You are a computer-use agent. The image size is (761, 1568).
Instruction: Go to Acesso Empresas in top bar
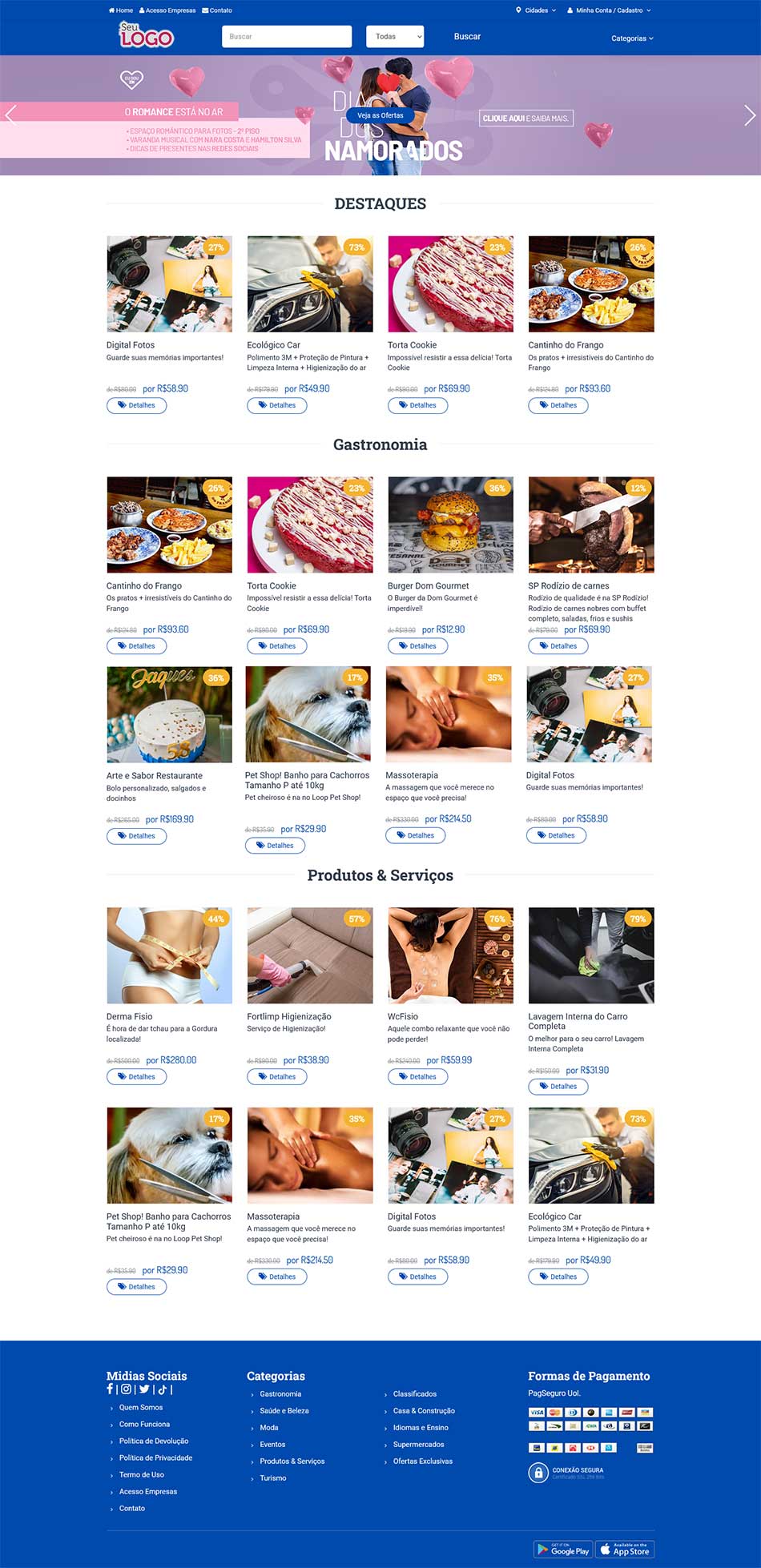(167, 10)
